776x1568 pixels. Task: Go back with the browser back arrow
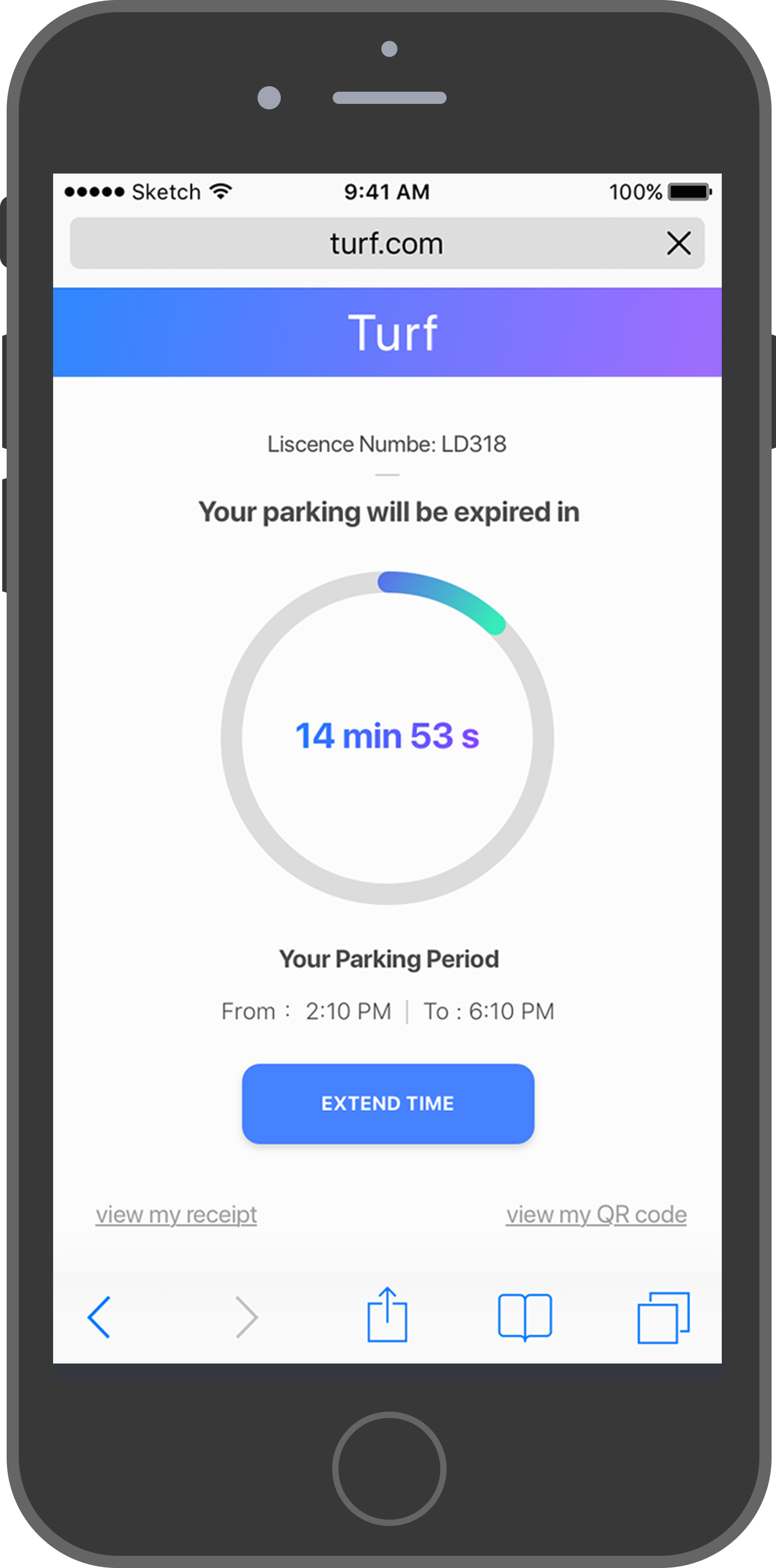pyautogui.click(x=99, y=1317)
